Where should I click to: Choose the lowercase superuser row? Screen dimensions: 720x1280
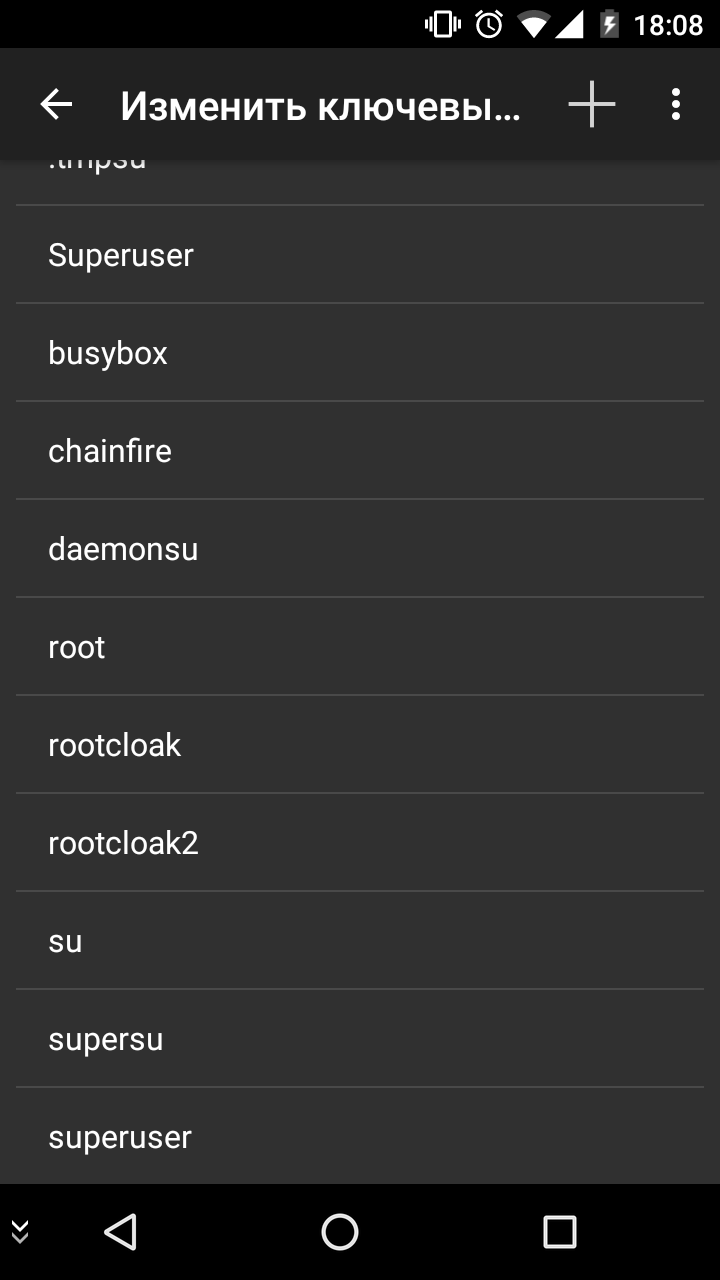(x=360, y=1137)
